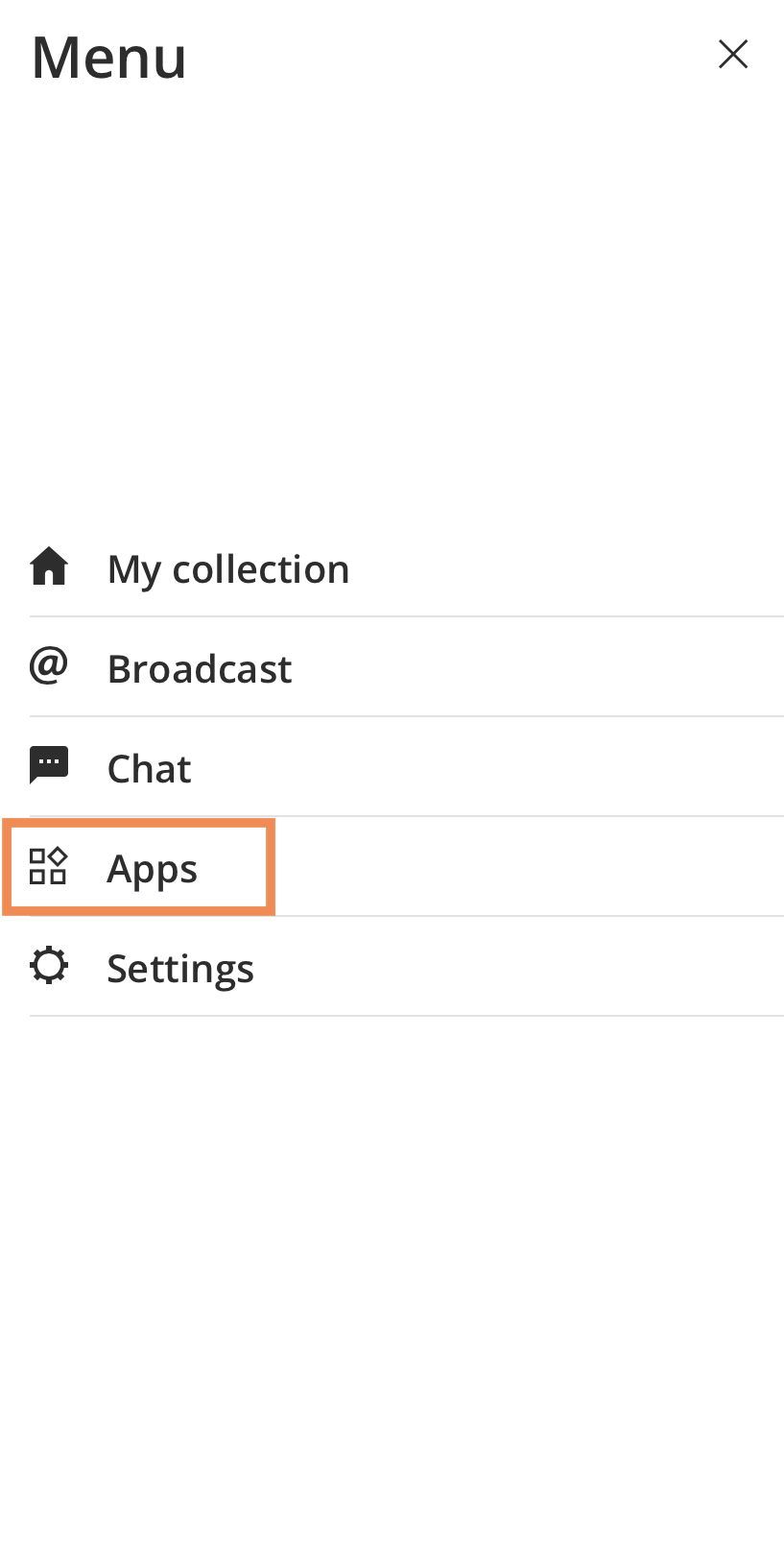Image resolution: width=784 pixels, height=1541 pixels.
Task: Close the menu with the X
Action: point(733,55)
